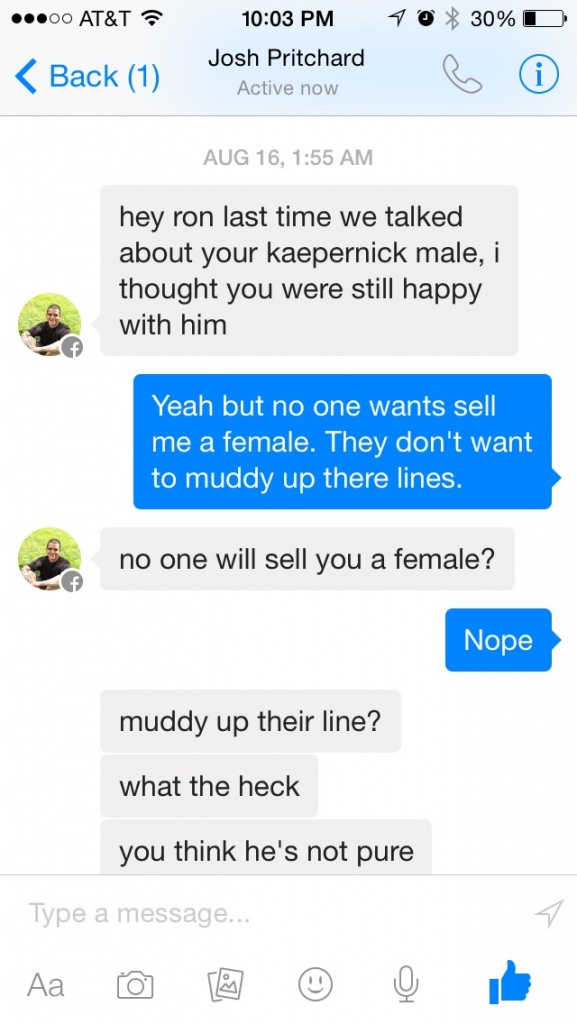
Task: Tap the send arrow icon
Action: (x=549, y=913)
